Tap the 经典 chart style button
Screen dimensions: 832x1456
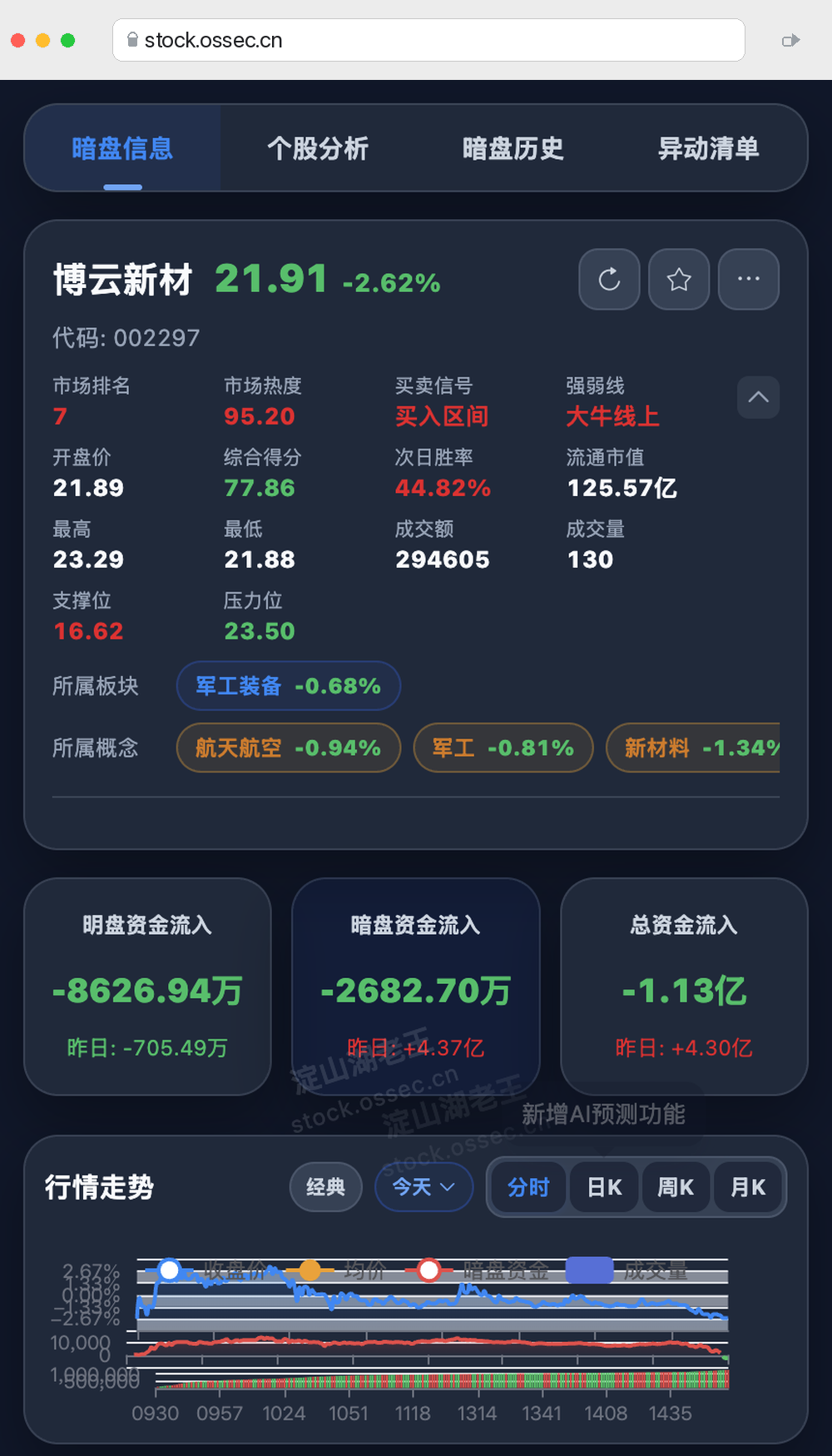[325, 1187]
